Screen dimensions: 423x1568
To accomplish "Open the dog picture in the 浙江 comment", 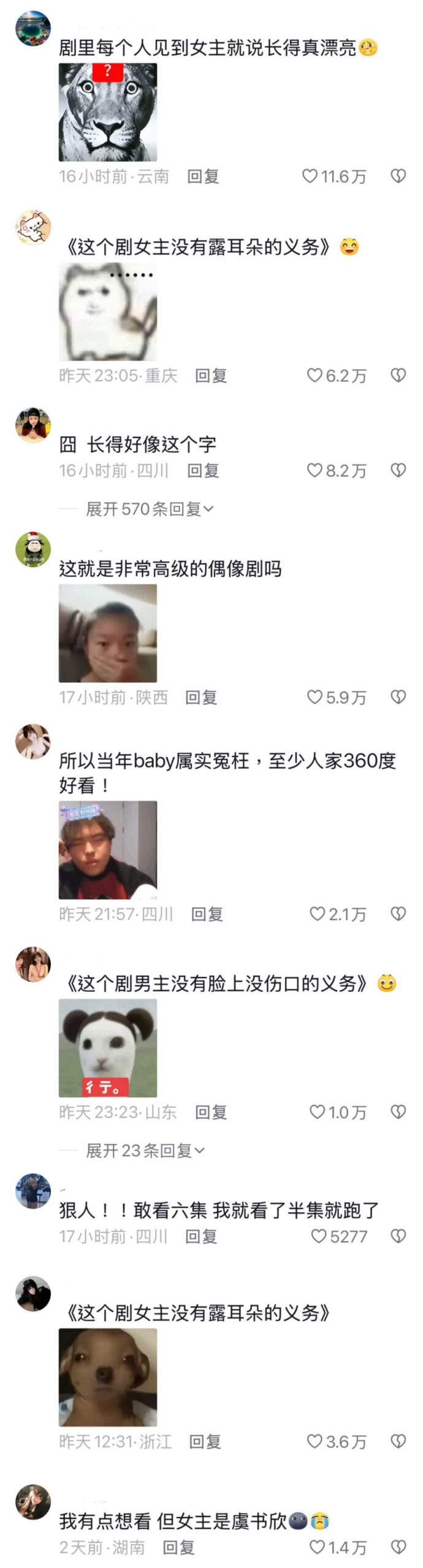I will pos(107,1378).
